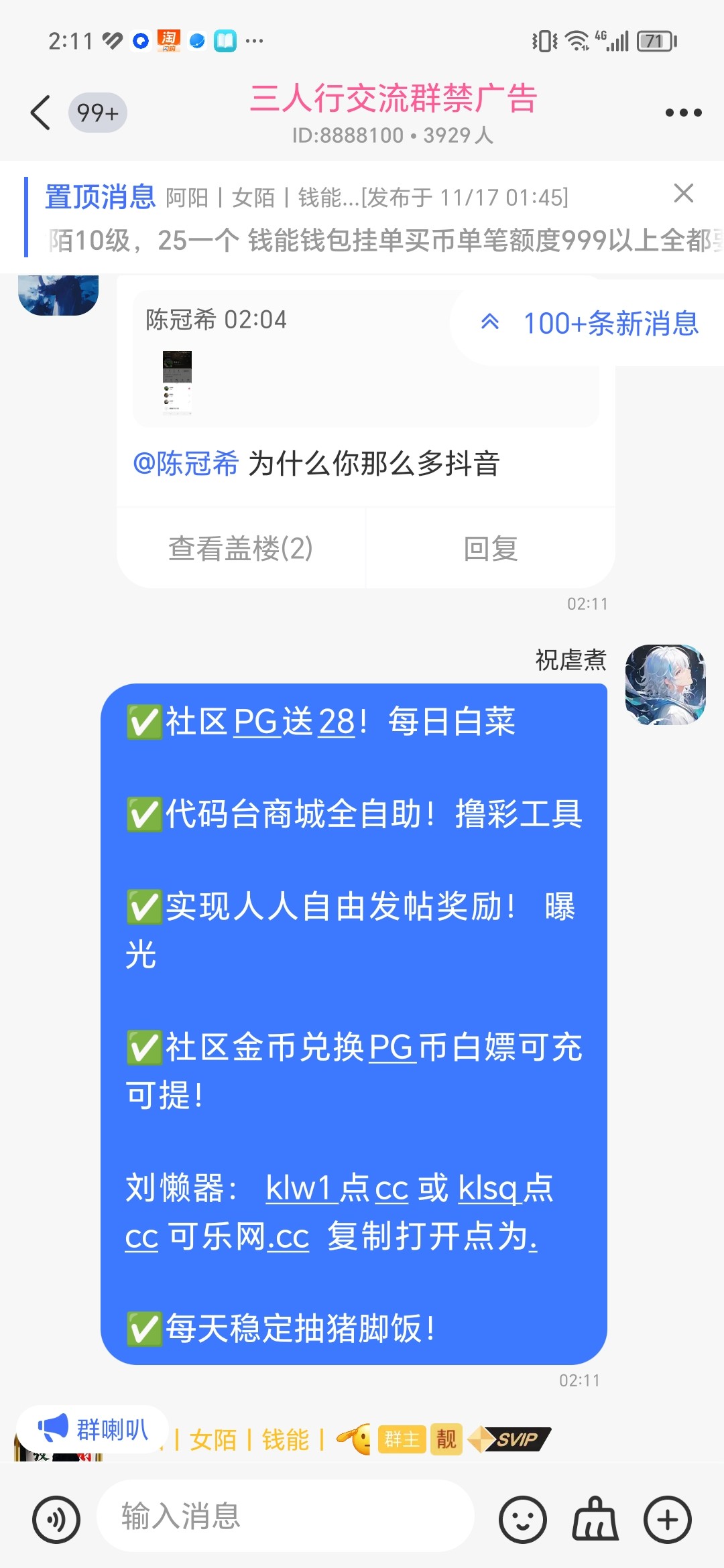
Task: Dismiss the pinned message with the X
Action: pyautogui.click(x=682, y=194)
